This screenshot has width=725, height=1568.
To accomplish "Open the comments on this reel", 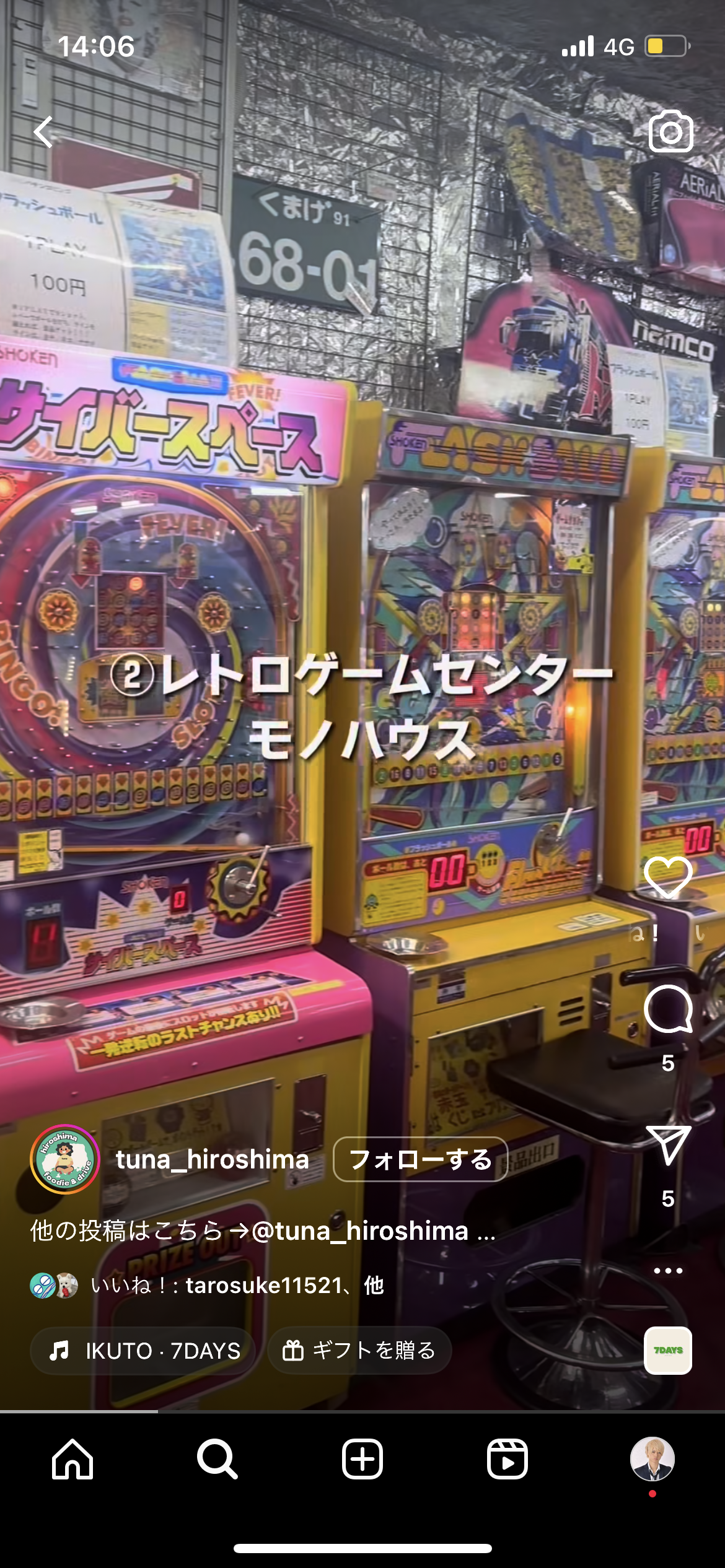I will pyautogui.click(x=668, y=1009).
